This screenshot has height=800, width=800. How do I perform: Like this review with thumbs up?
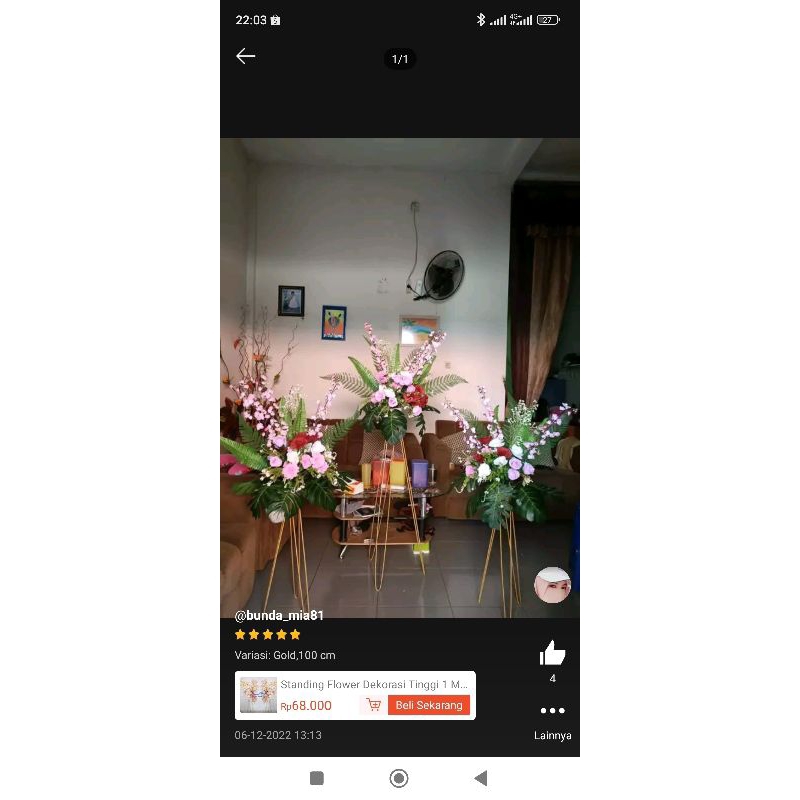552,654
